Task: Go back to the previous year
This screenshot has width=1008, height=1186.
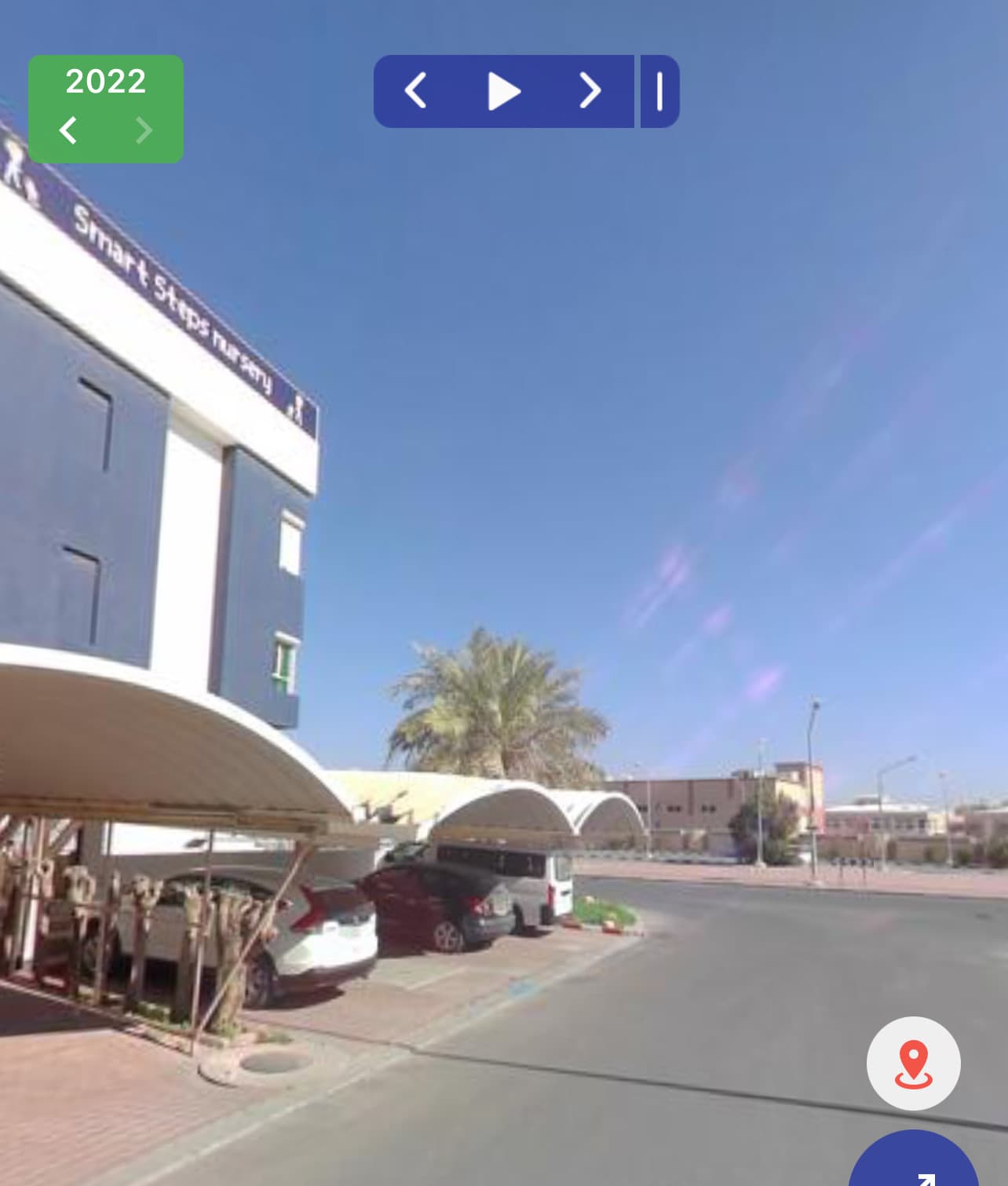Action: 69,130
